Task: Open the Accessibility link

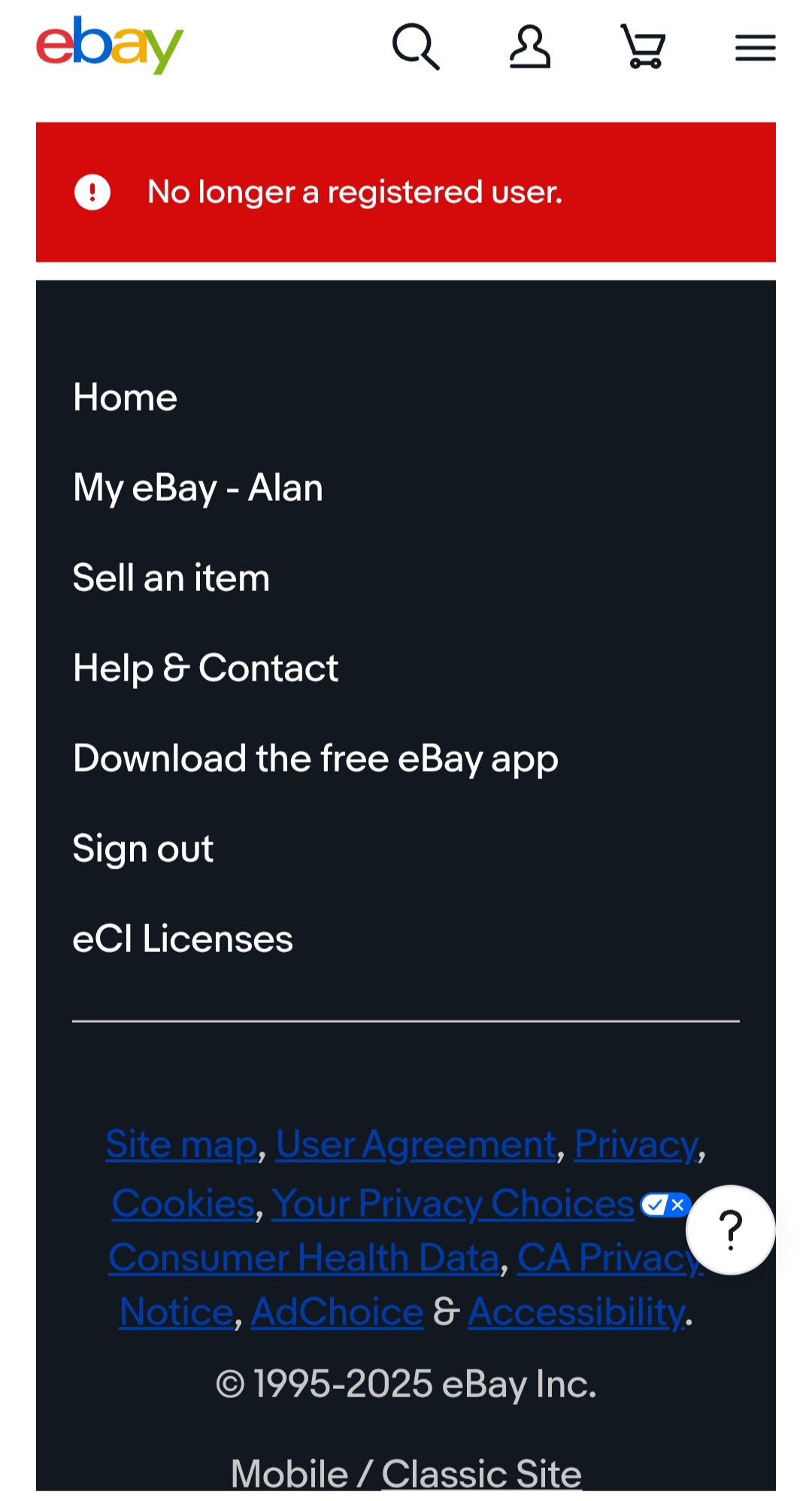Action: coord(577,1312)
